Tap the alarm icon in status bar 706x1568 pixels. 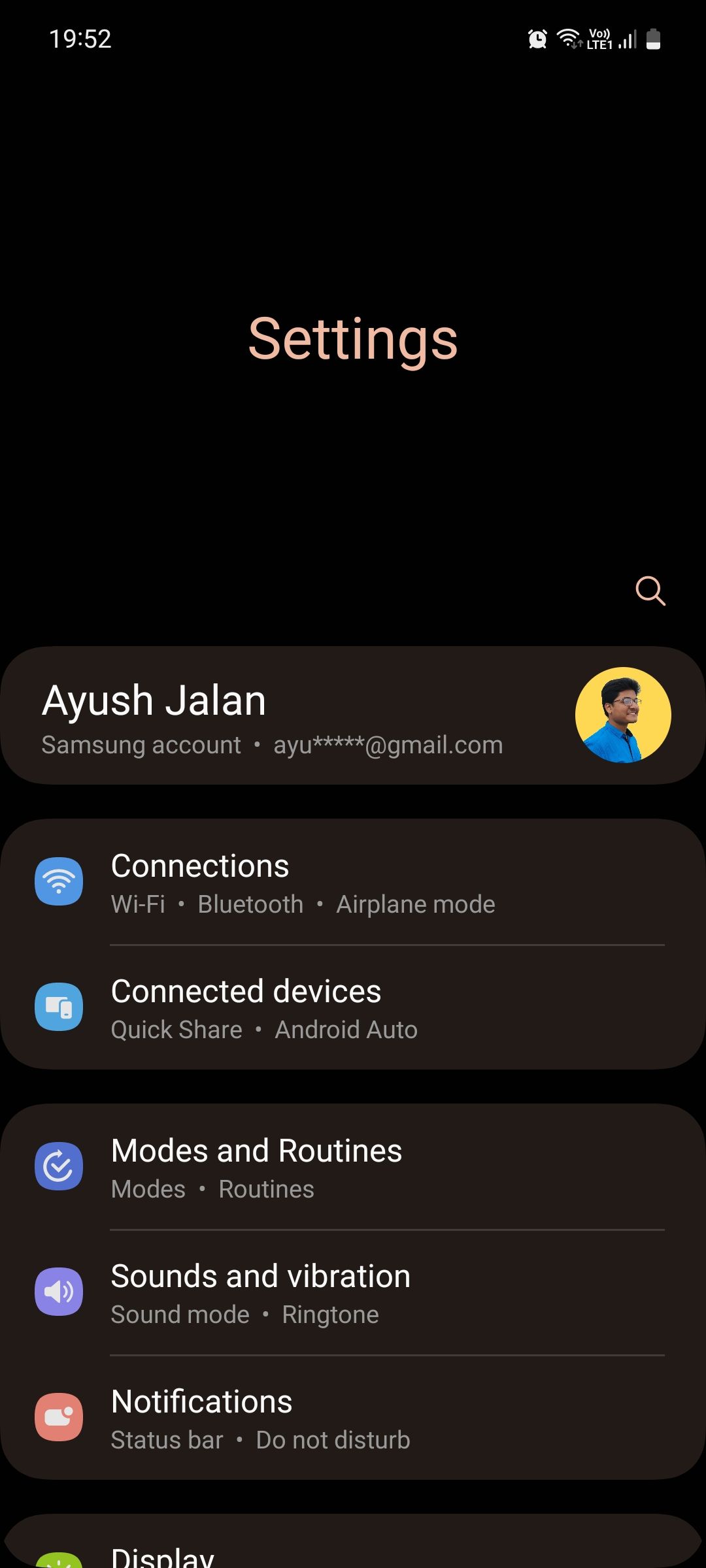pyautogui.click(x=536, y=39)
